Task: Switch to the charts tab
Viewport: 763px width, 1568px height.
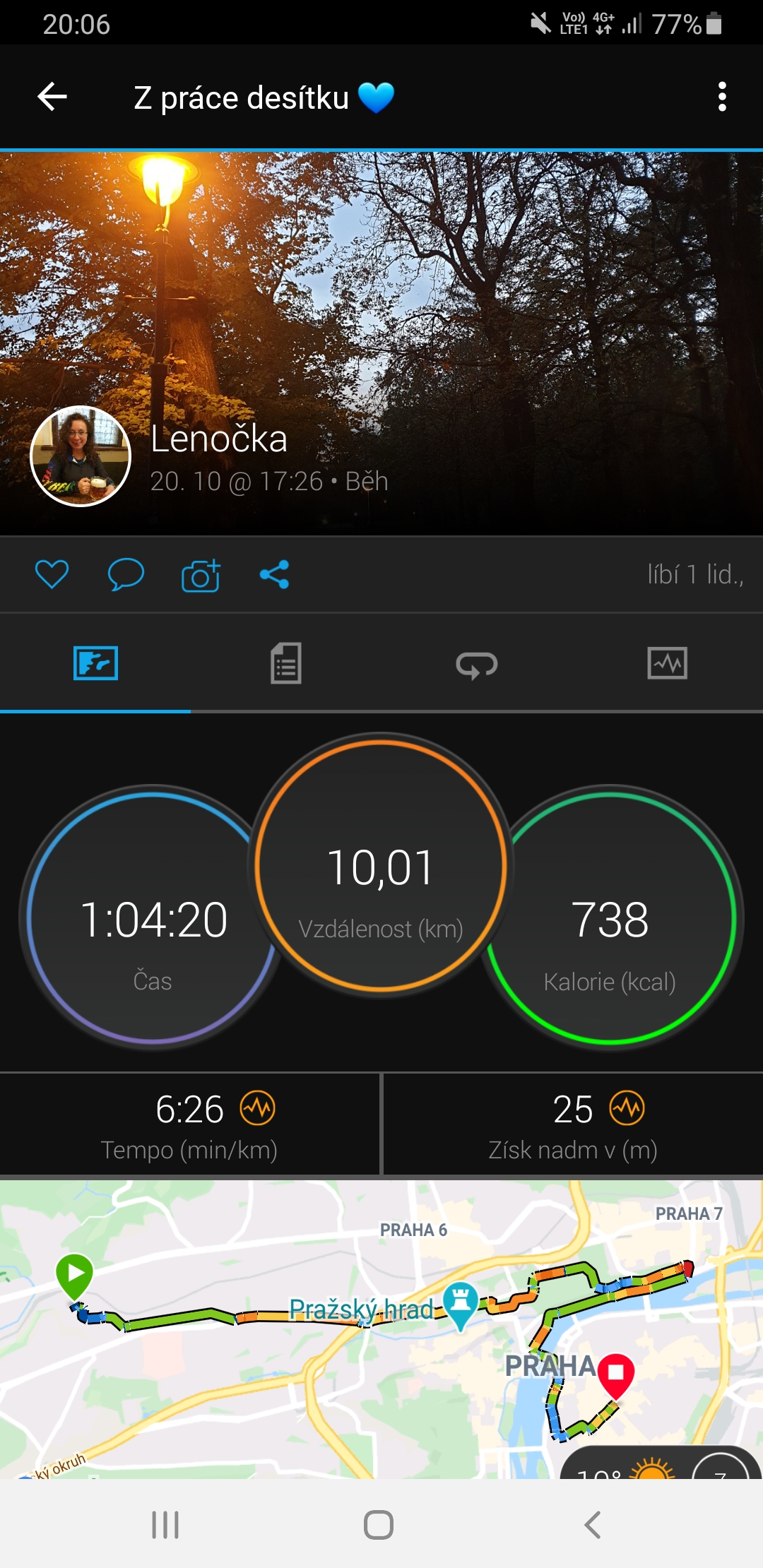Action: point(668,663)
